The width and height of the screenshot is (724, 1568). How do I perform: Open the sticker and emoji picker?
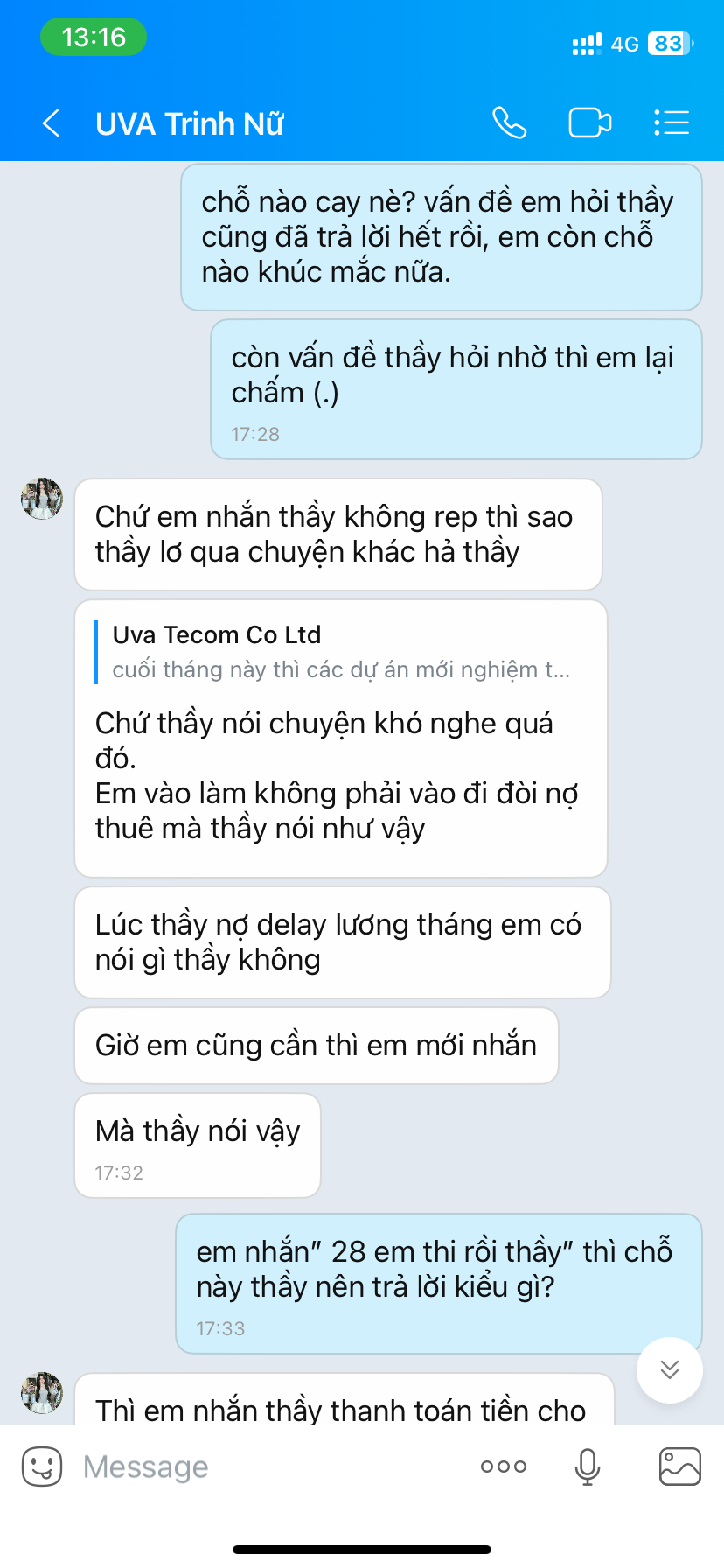[42, 1466]
